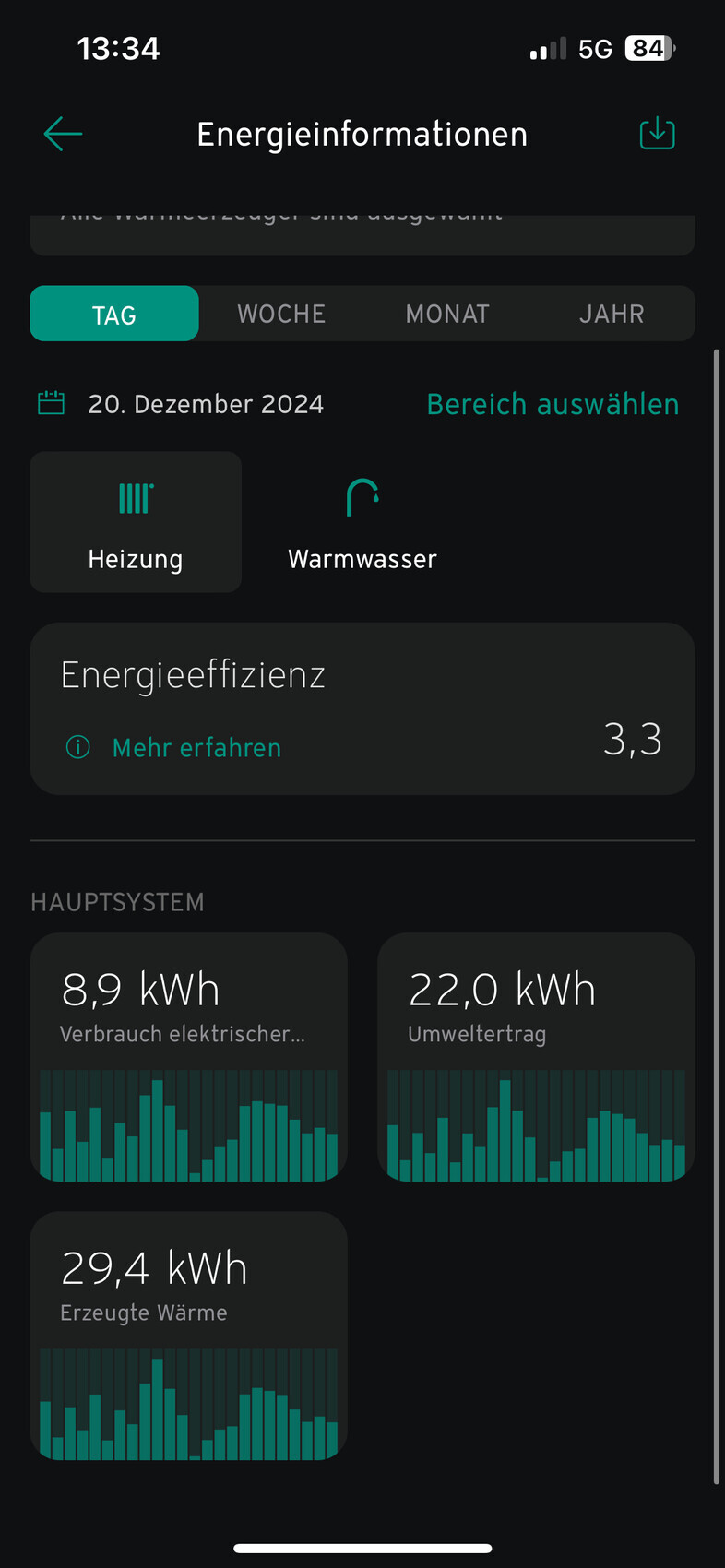
Task: Open the Erzeugte Wärme 29,4 kWh card
Action: point(188,1336)
